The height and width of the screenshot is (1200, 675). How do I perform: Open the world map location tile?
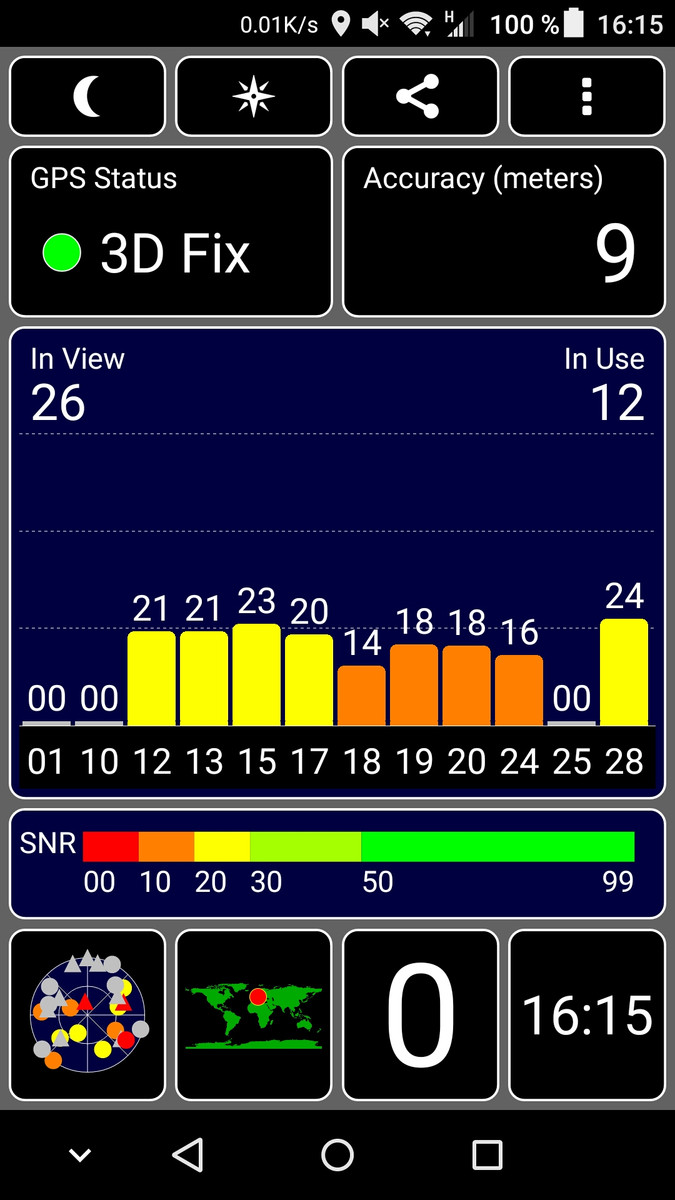click(x=253, y=1015)
